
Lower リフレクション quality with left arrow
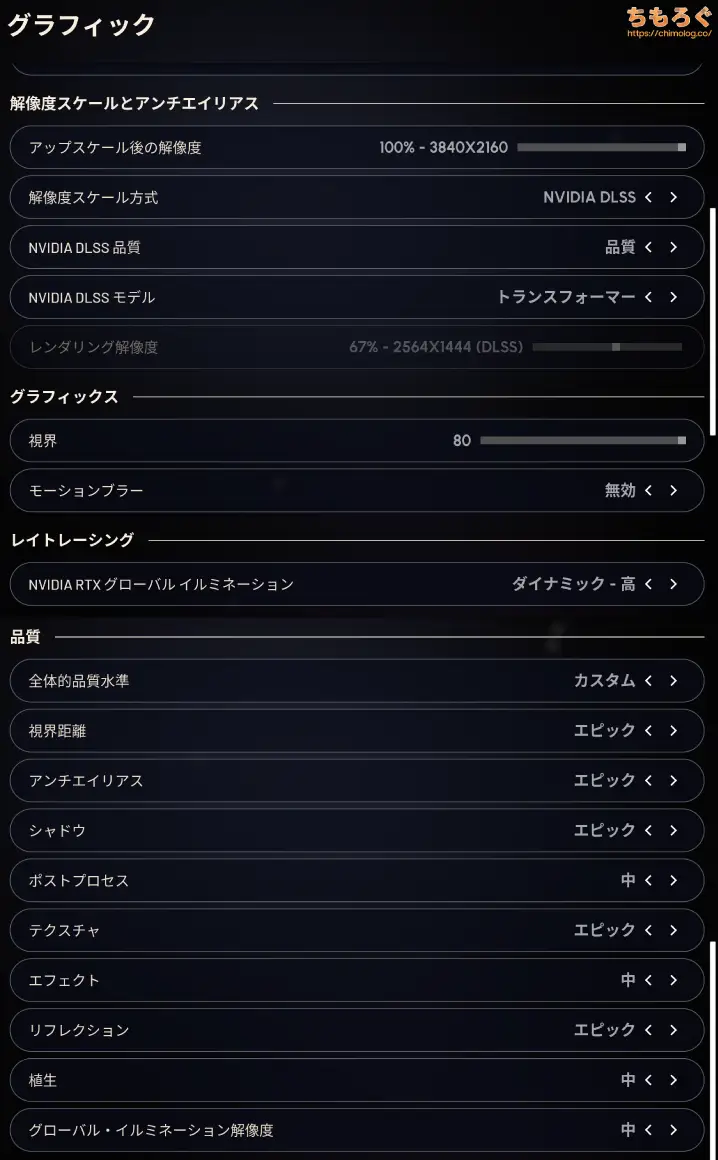tap(648, 1030)
